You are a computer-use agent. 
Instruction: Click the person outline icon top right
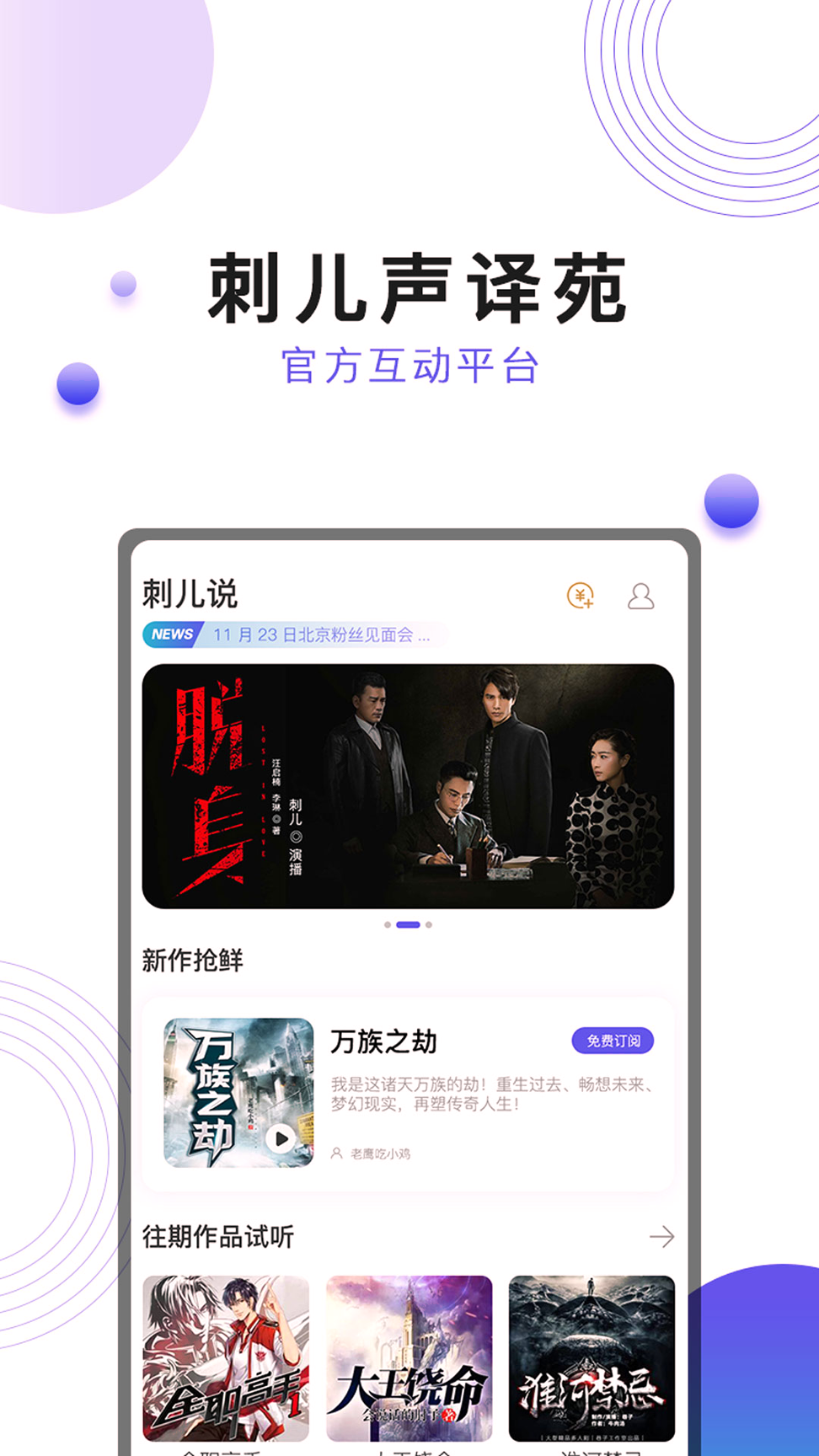click(x=642, y=595)
